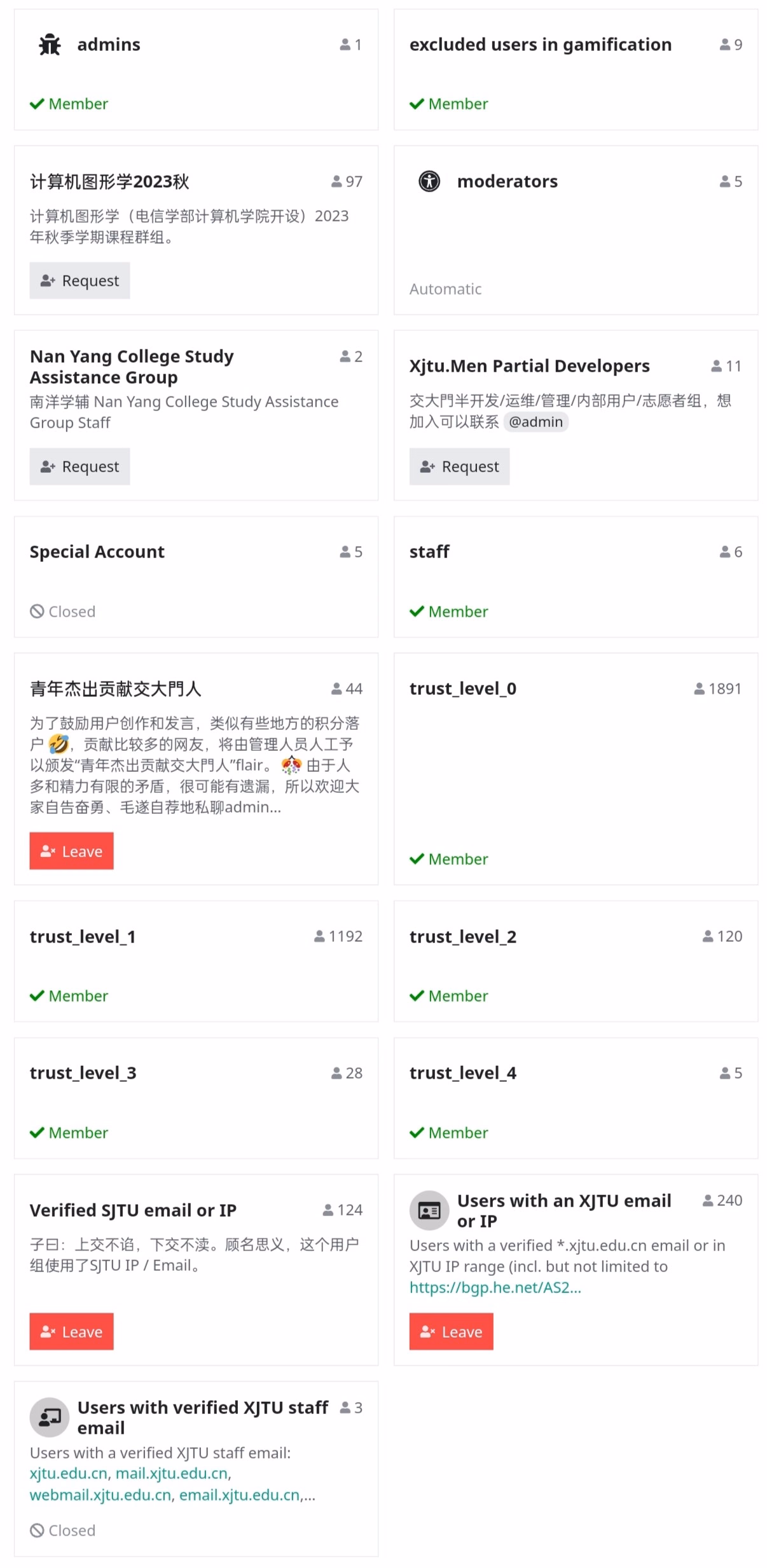The width and height of the screenshot is (767, 1568).
Task: Leave the Verified SJTU email group
Action: (x=71, y=1331)
